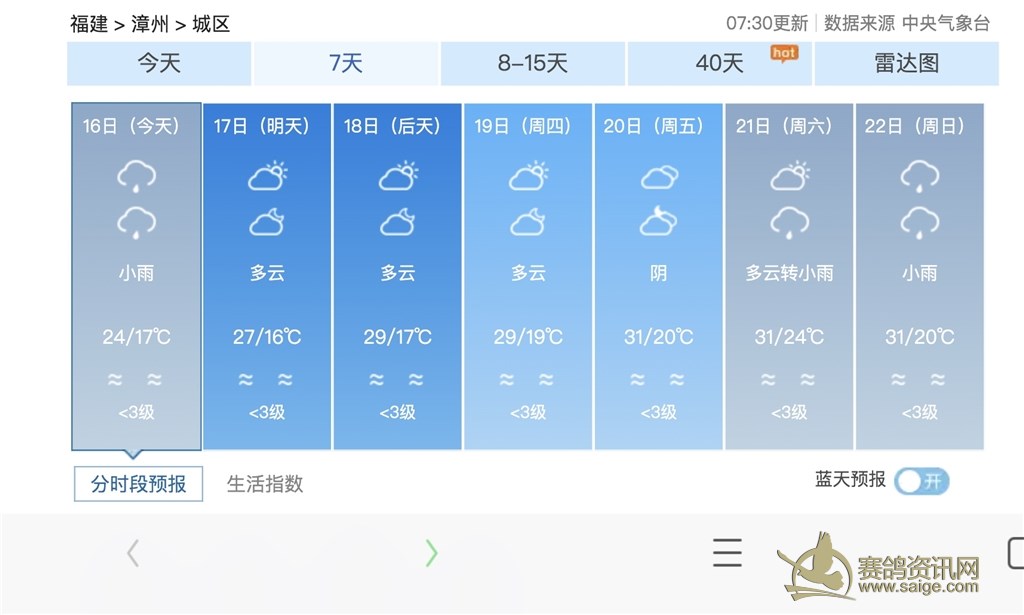The image size is (1024, 615).
Task: Select the 17日 (明天) forecast card
Action: (x=267, y=276)
